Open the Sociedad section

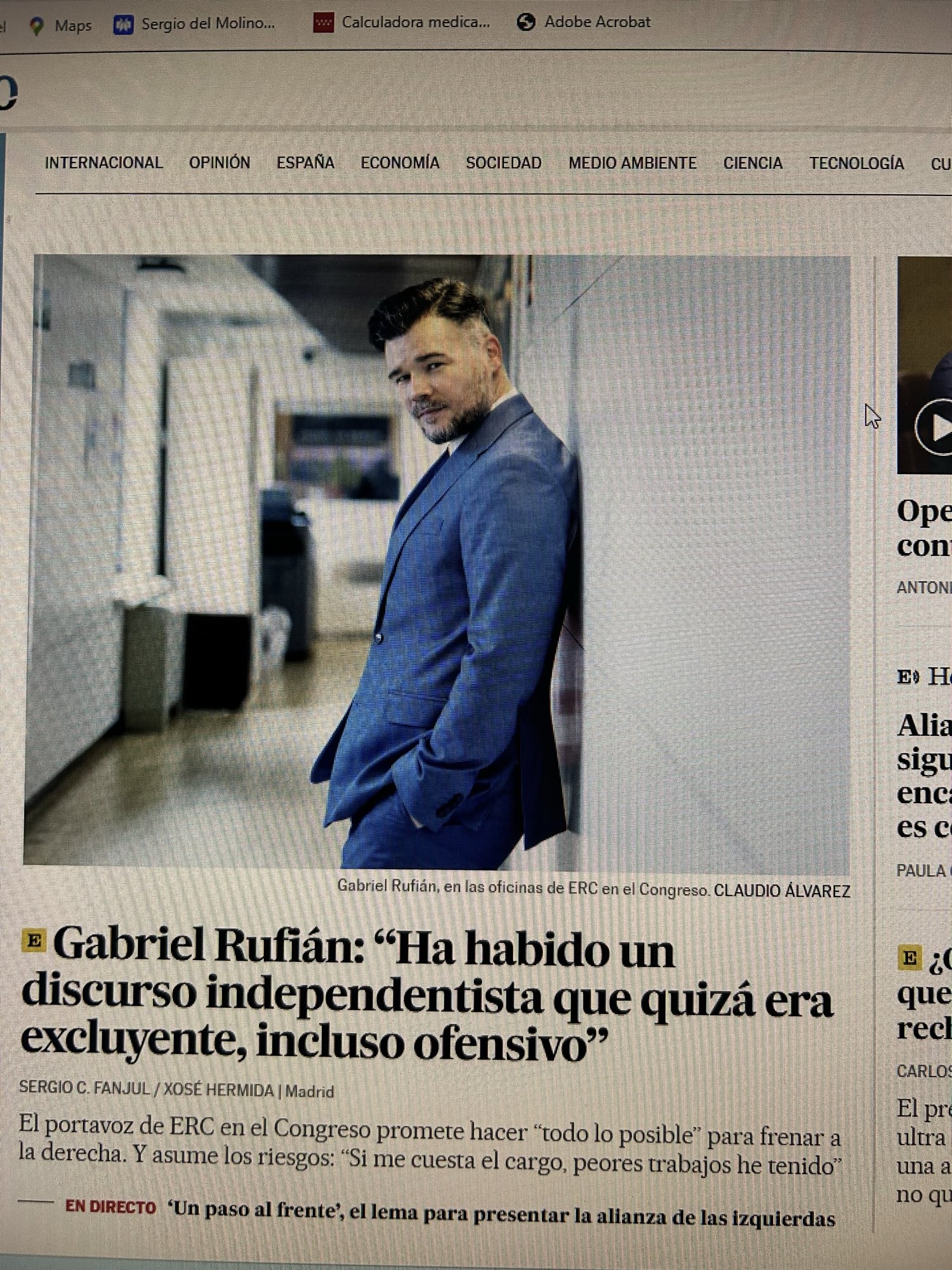[504, 163]
